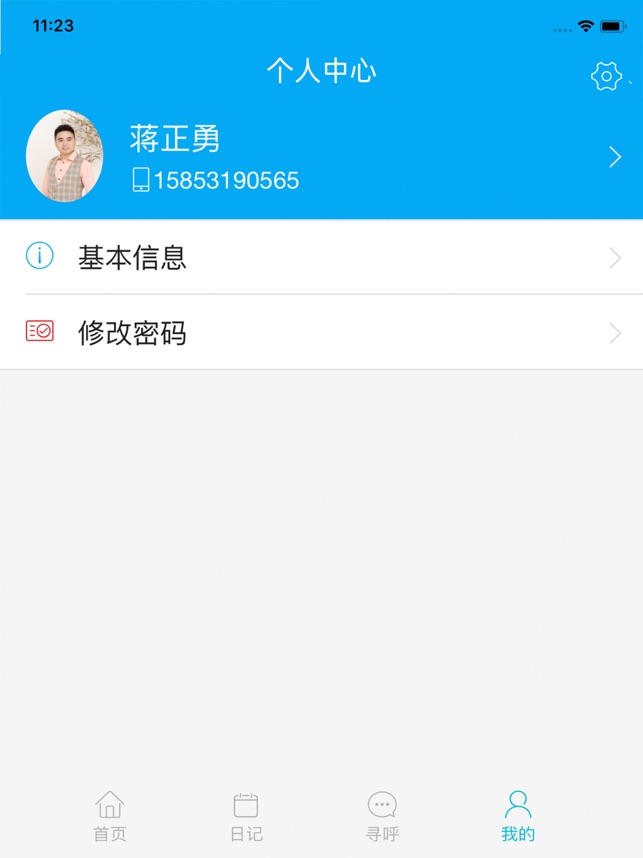The width and height of the screenshot is (643, 858).
Task: Open 基本信息 row
Action: 321,257
